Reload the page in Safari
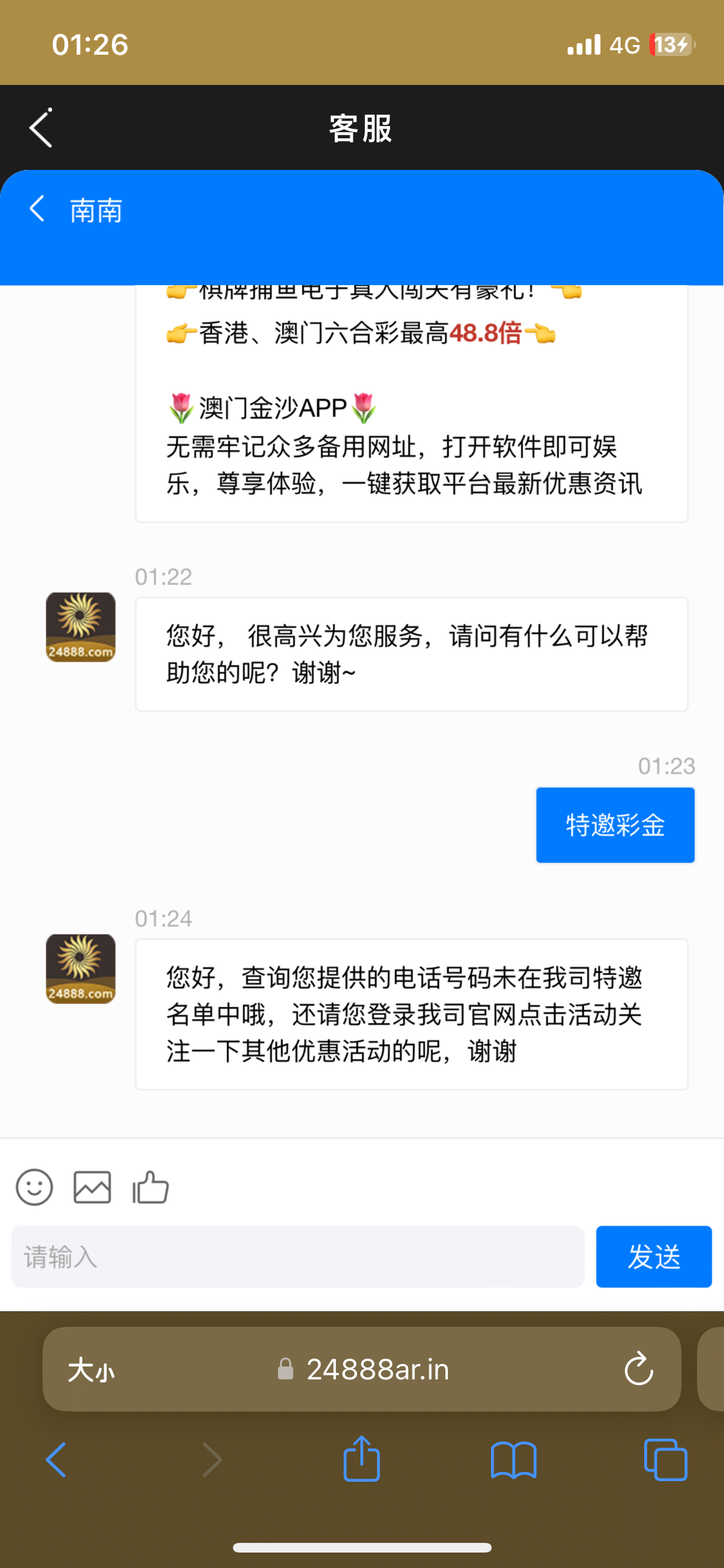The height and width of the screenshot is (1568, 724). pos(638,1369)
